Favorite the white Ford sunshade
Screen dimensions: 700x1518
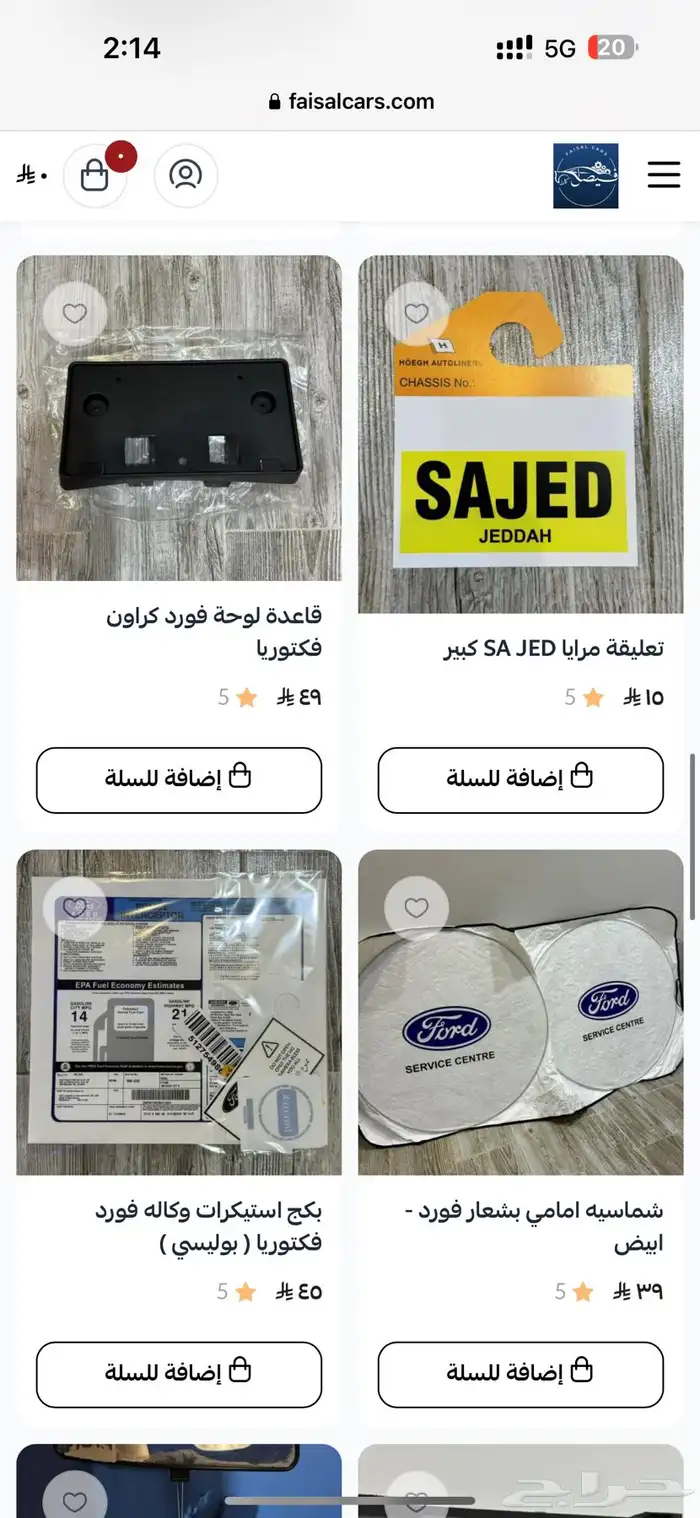(416, 908)
